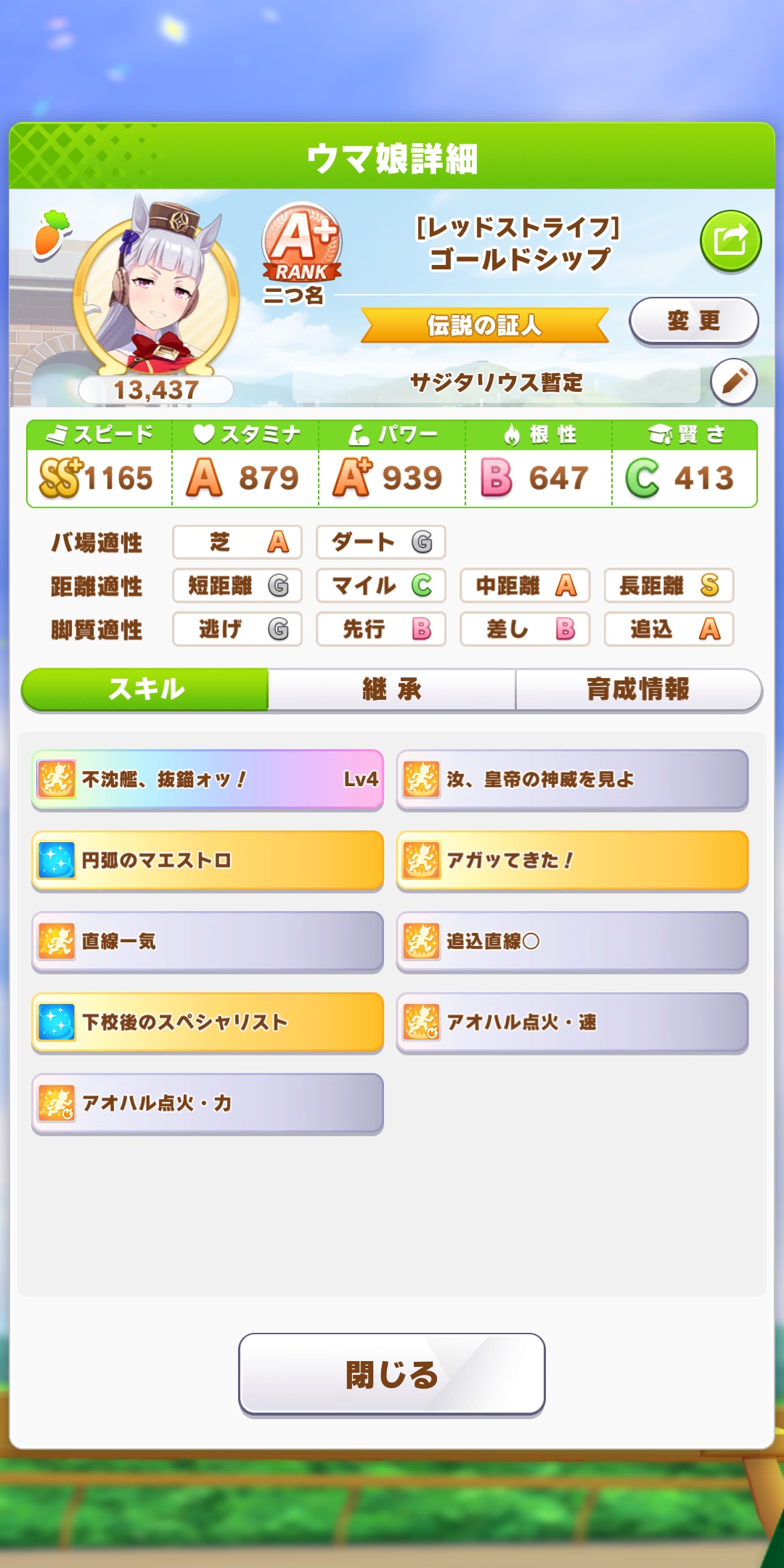784x1568 pixels.
Task: View details of 円弧のマエストロ
Action: coord(208,860)
